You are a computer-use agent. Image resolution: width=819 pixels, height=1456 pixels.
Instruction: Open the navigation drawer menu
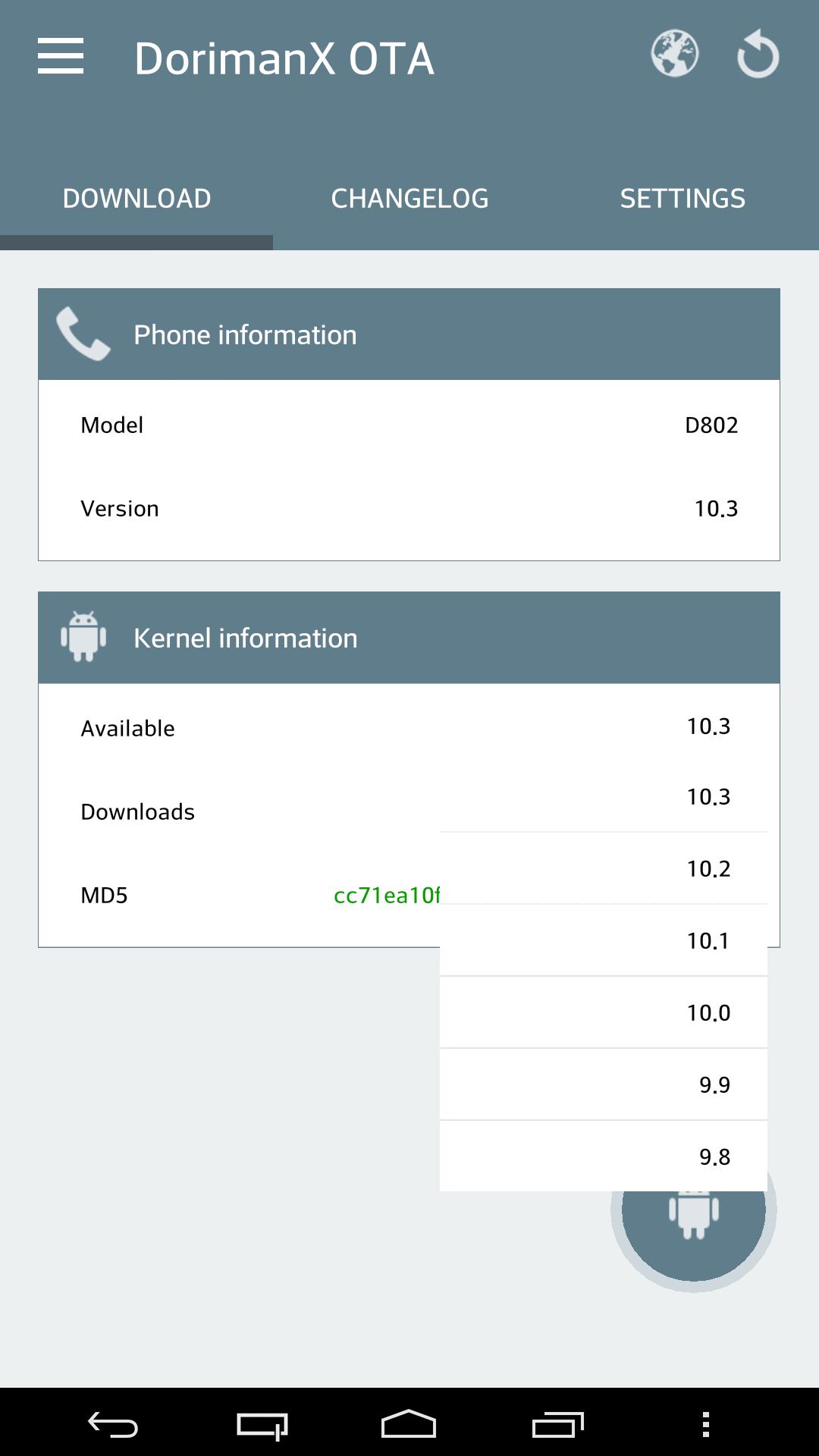(x=61, y=57)
